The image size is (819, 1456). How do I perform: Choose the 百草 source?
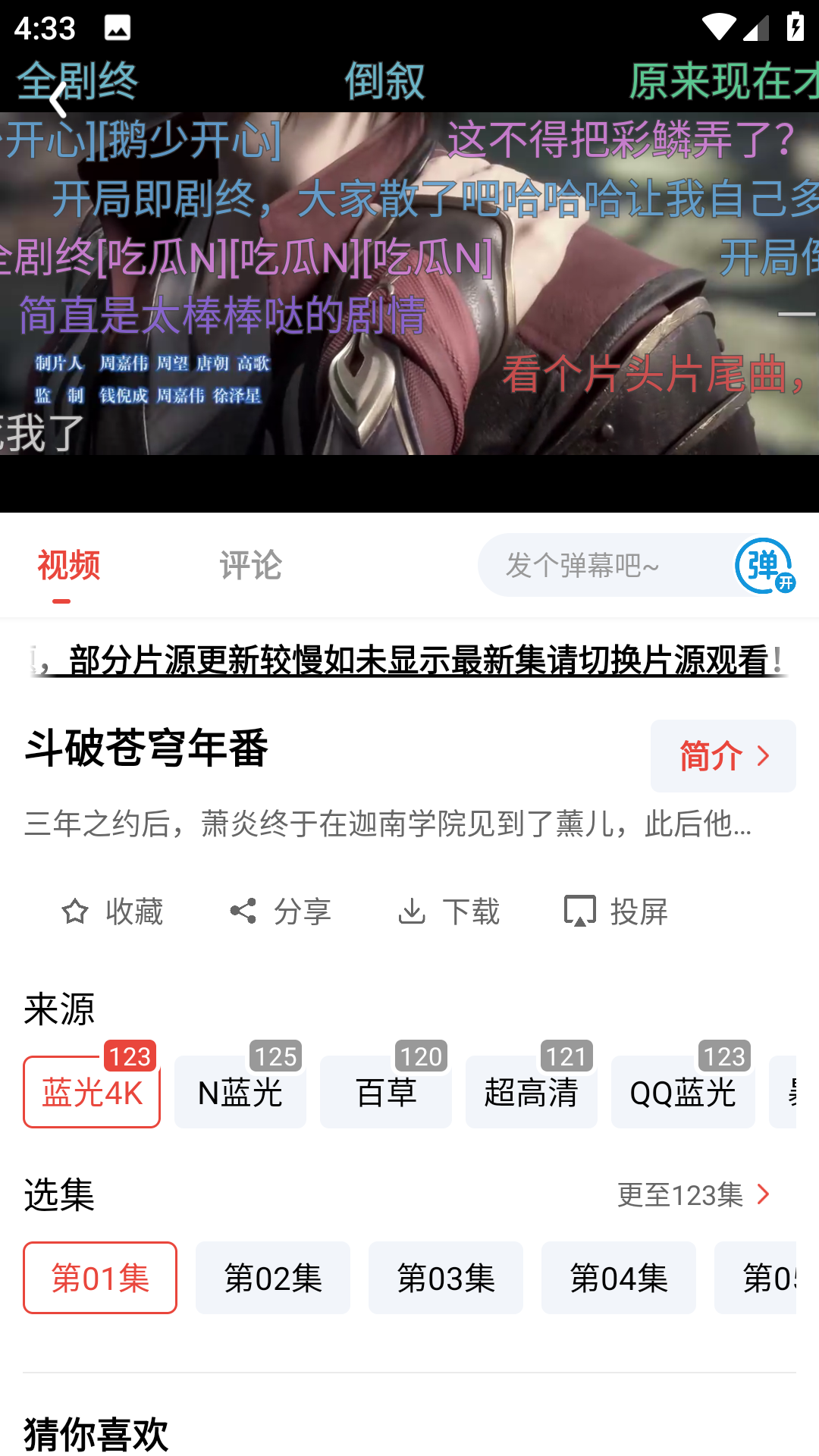point(386,1092)
